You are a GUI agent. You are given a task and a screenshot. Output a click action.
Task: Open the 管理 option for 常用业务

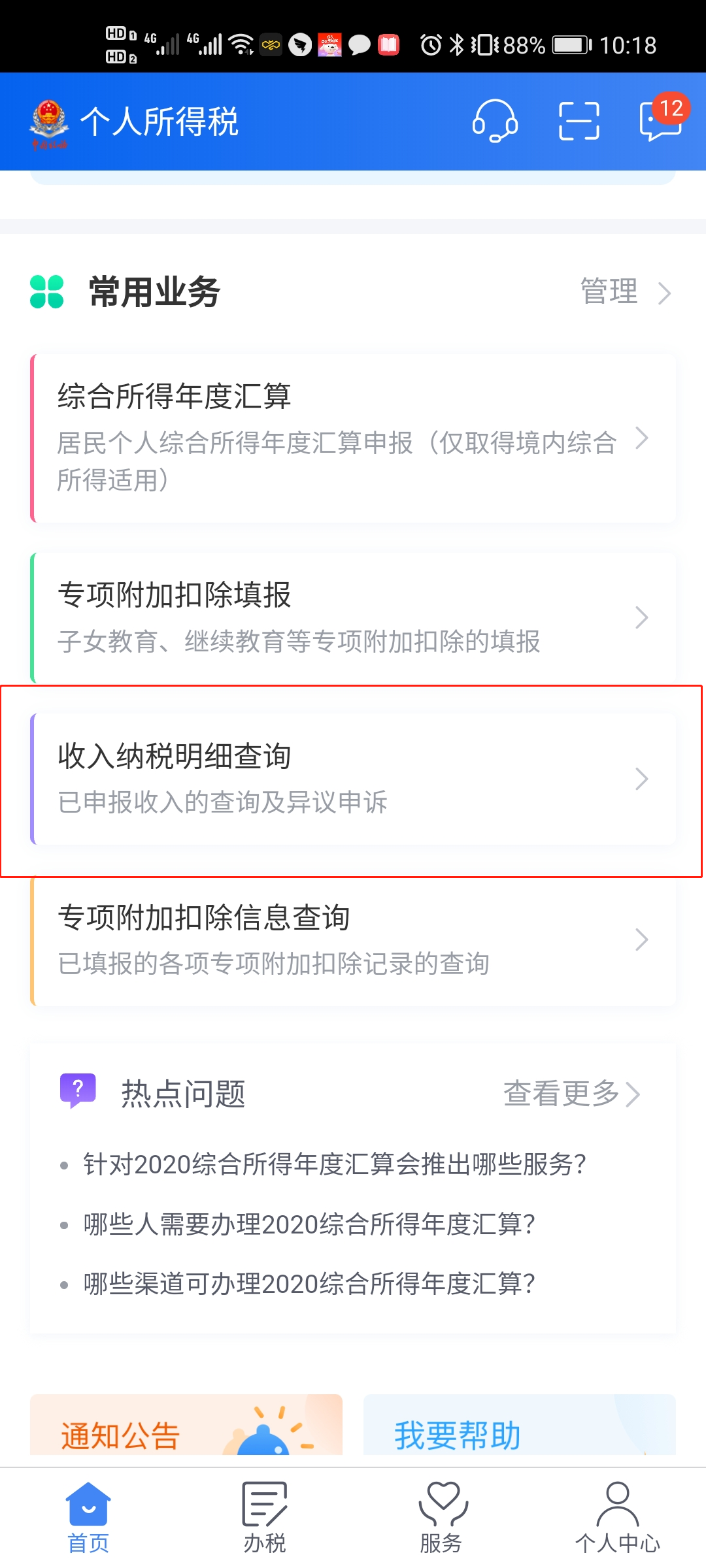point(609,291)
